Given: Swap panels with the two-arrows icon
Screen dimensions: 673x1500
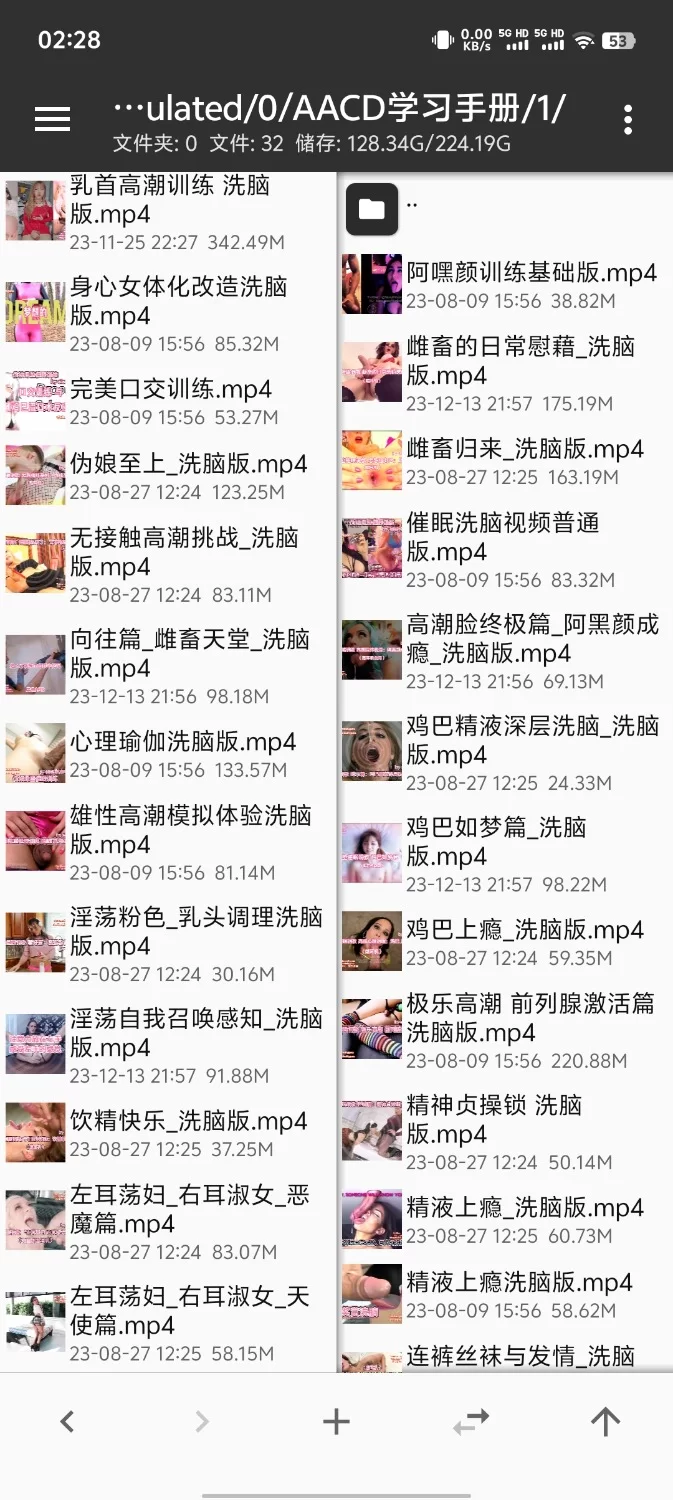Looking at the screenshot, I should 471,1421.
